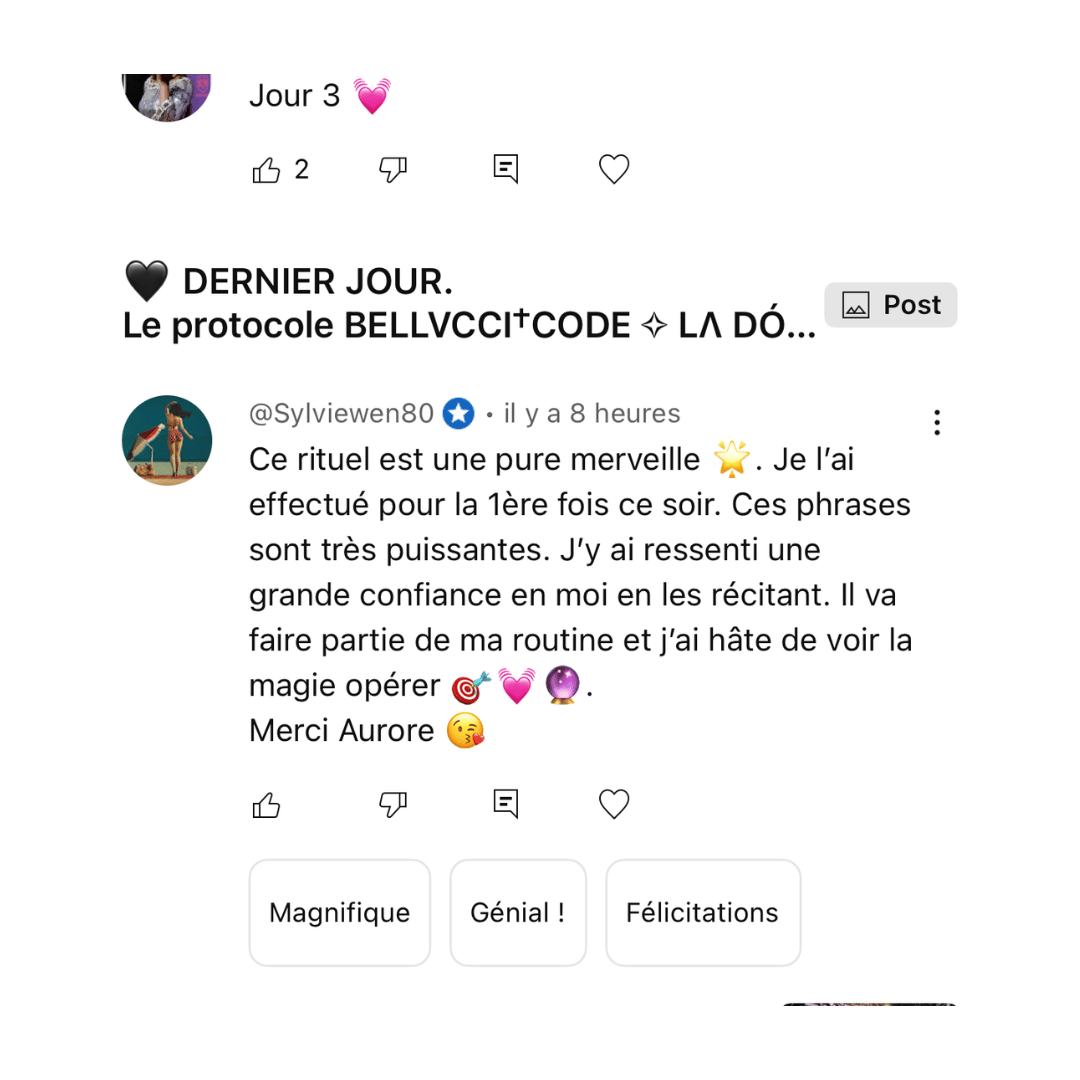The width and height of the screenshot is (1080, 1080).
Task: Heart the comment from @Sylviewen80
Action: 614,805
